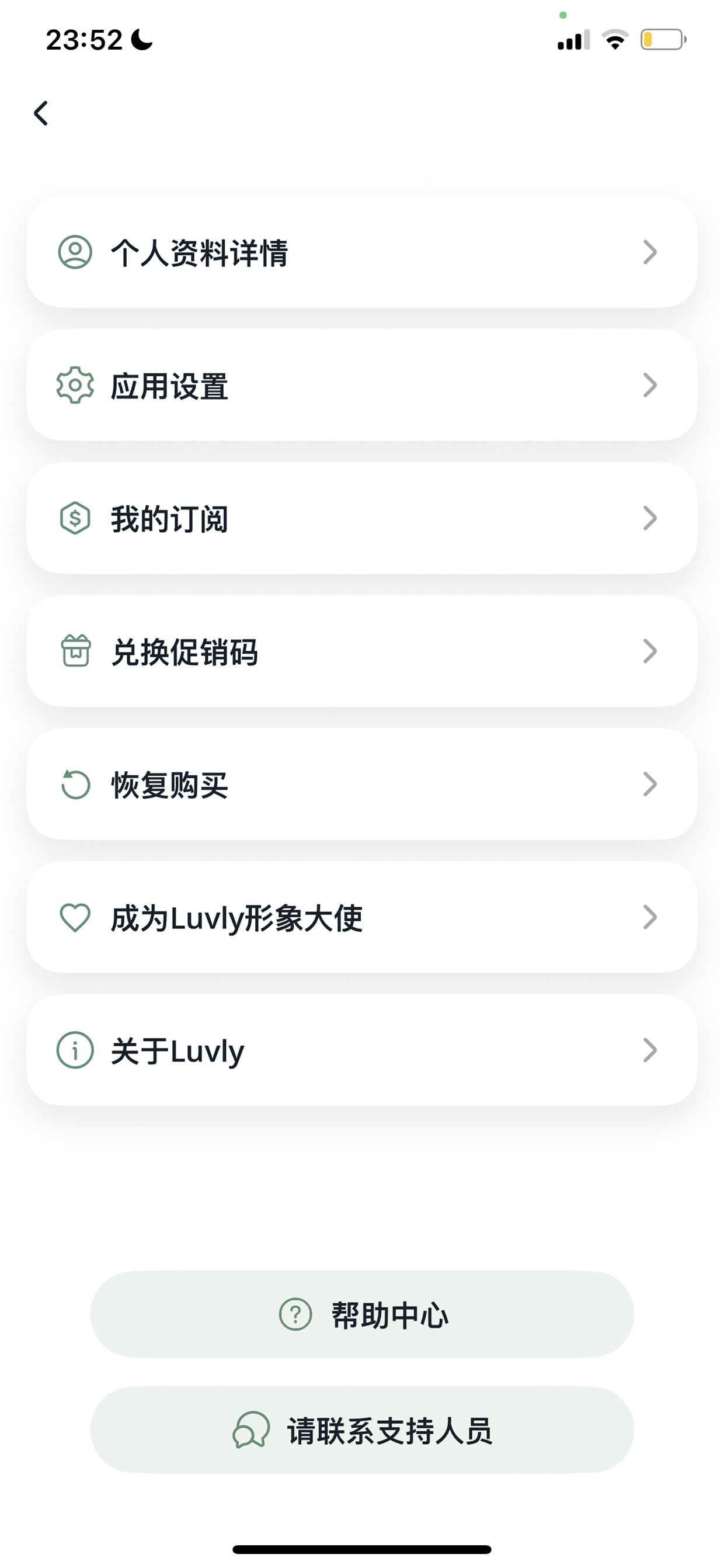Screen dimensions: 724x1568
Task: Tap 请联系支持人员 to contact support
Action: [x=362, y=1430]
